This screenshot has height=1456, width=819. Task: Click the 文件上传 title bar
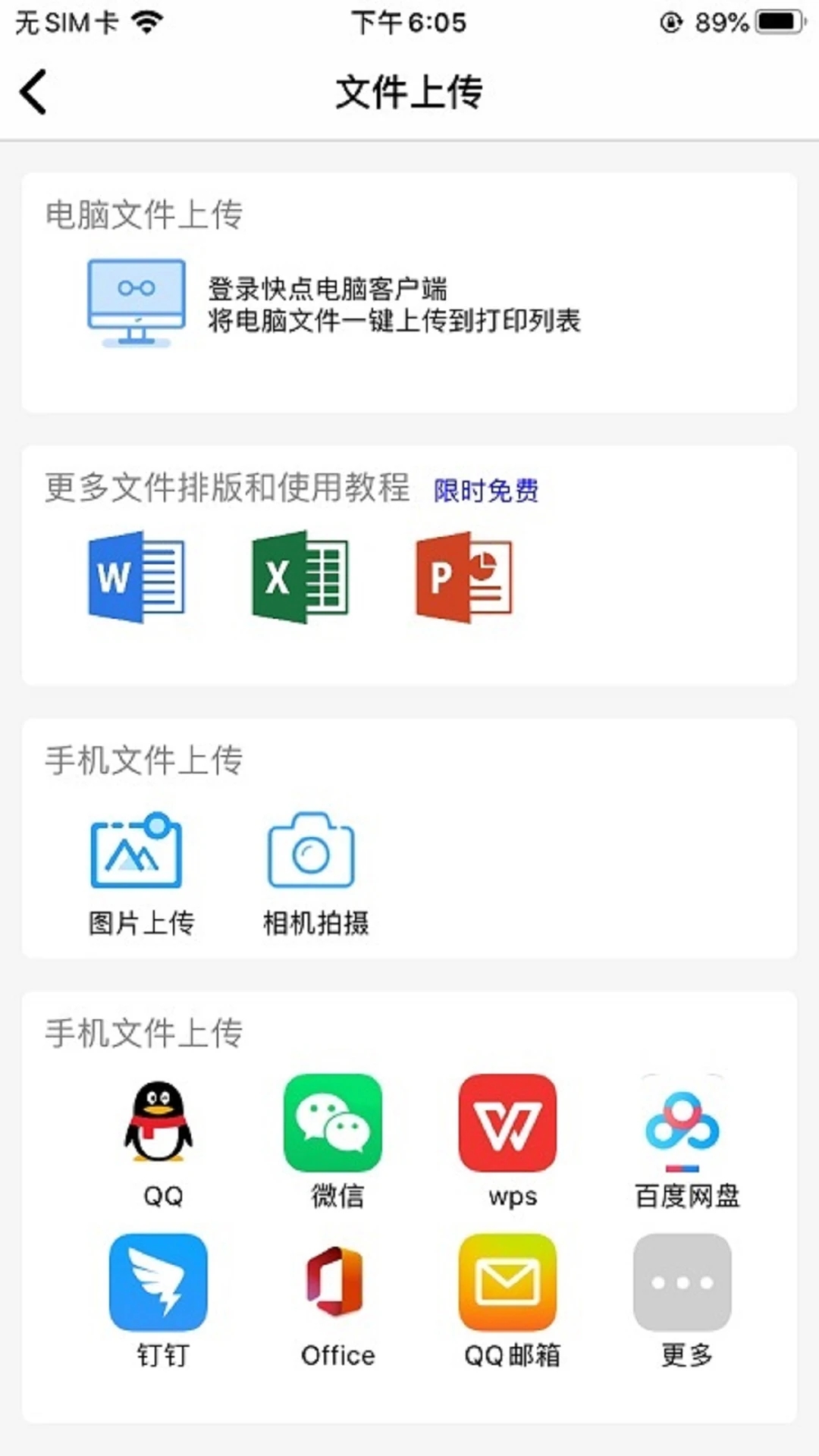click(409, 91)
